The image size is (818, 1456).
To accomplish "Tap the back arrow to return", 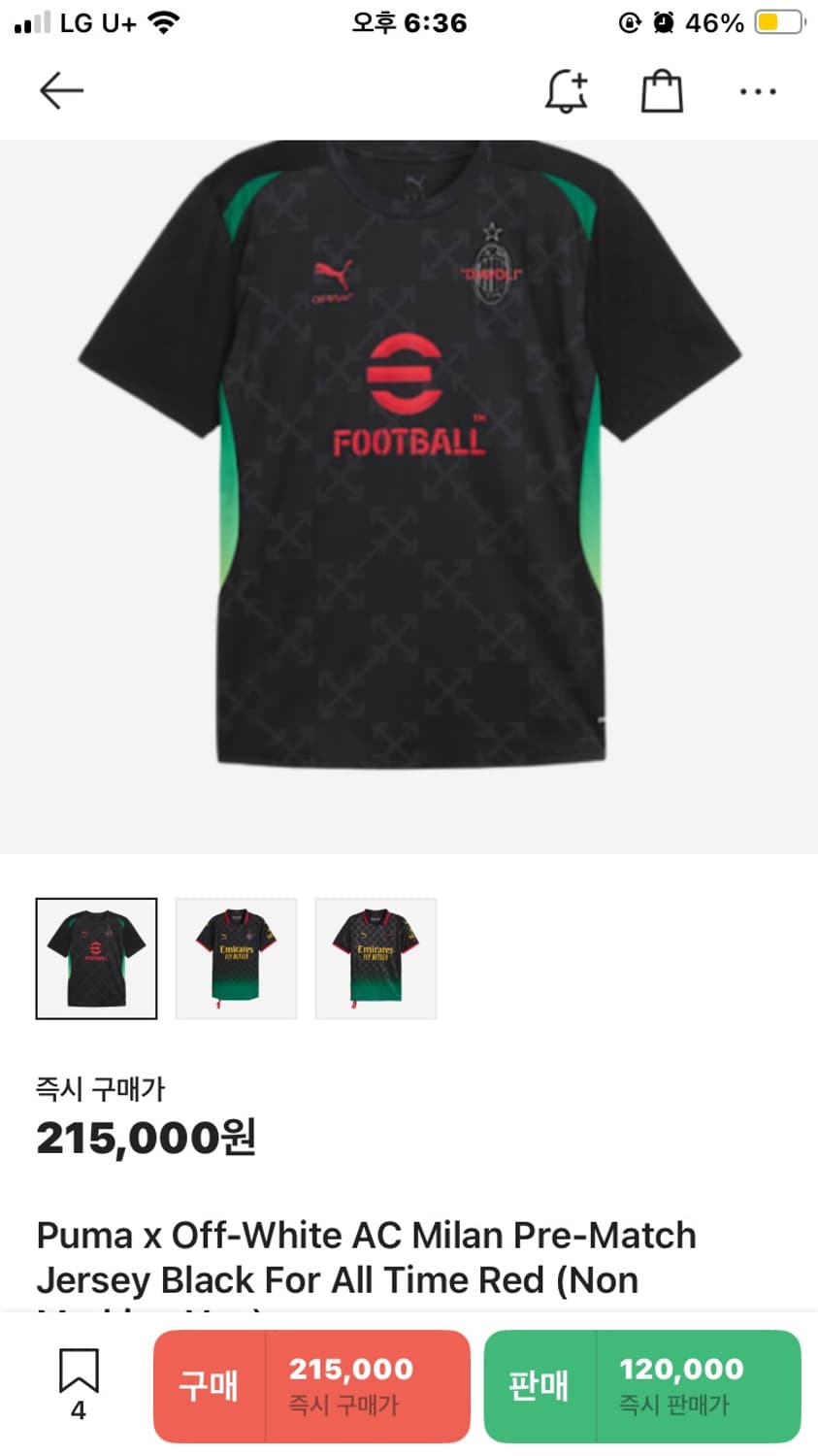I will [61, 89].
